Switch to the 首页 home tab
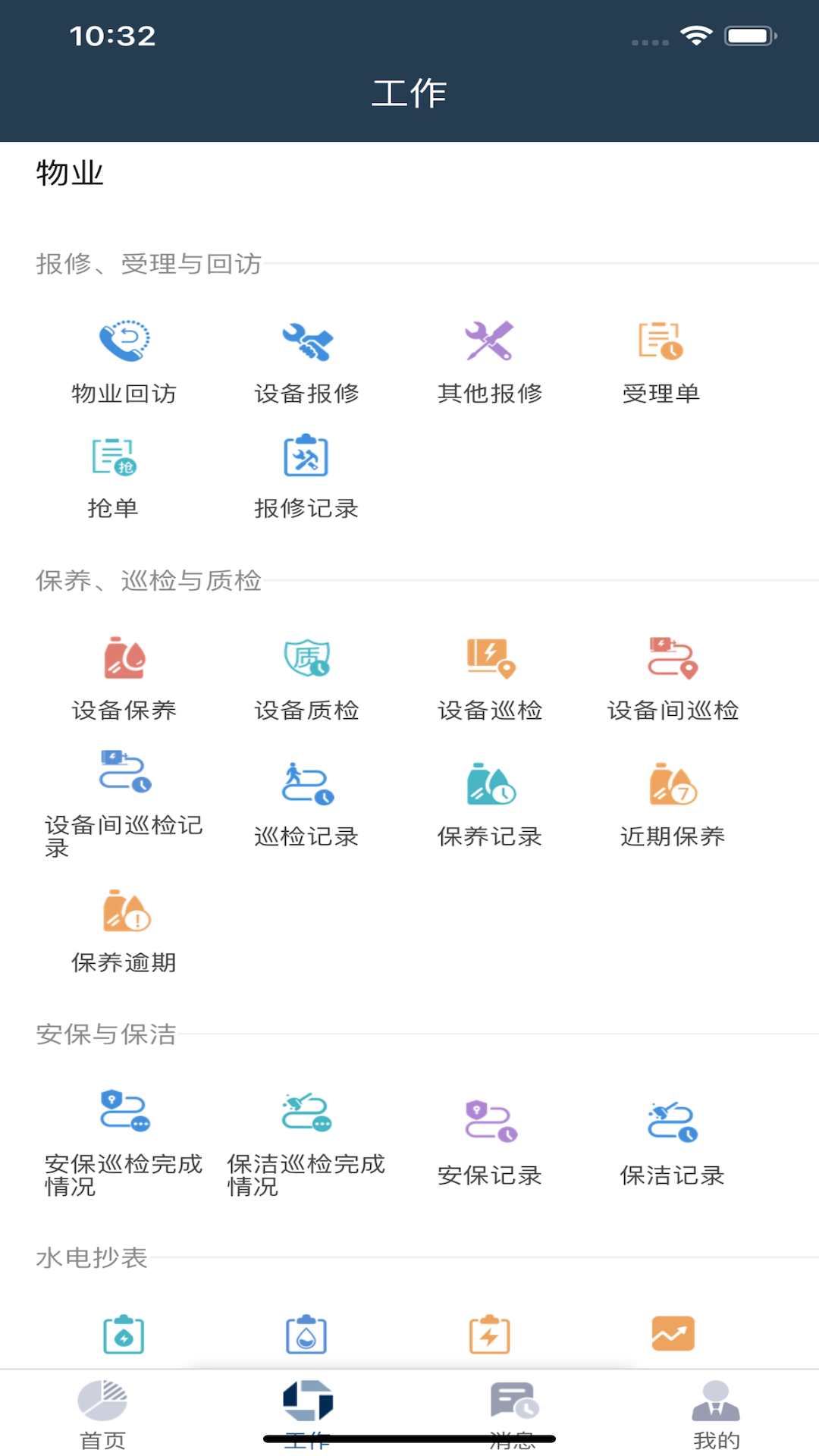The height and width of the screenshot is (1456, 819). pyautogui.click(x=102, y=1415)
